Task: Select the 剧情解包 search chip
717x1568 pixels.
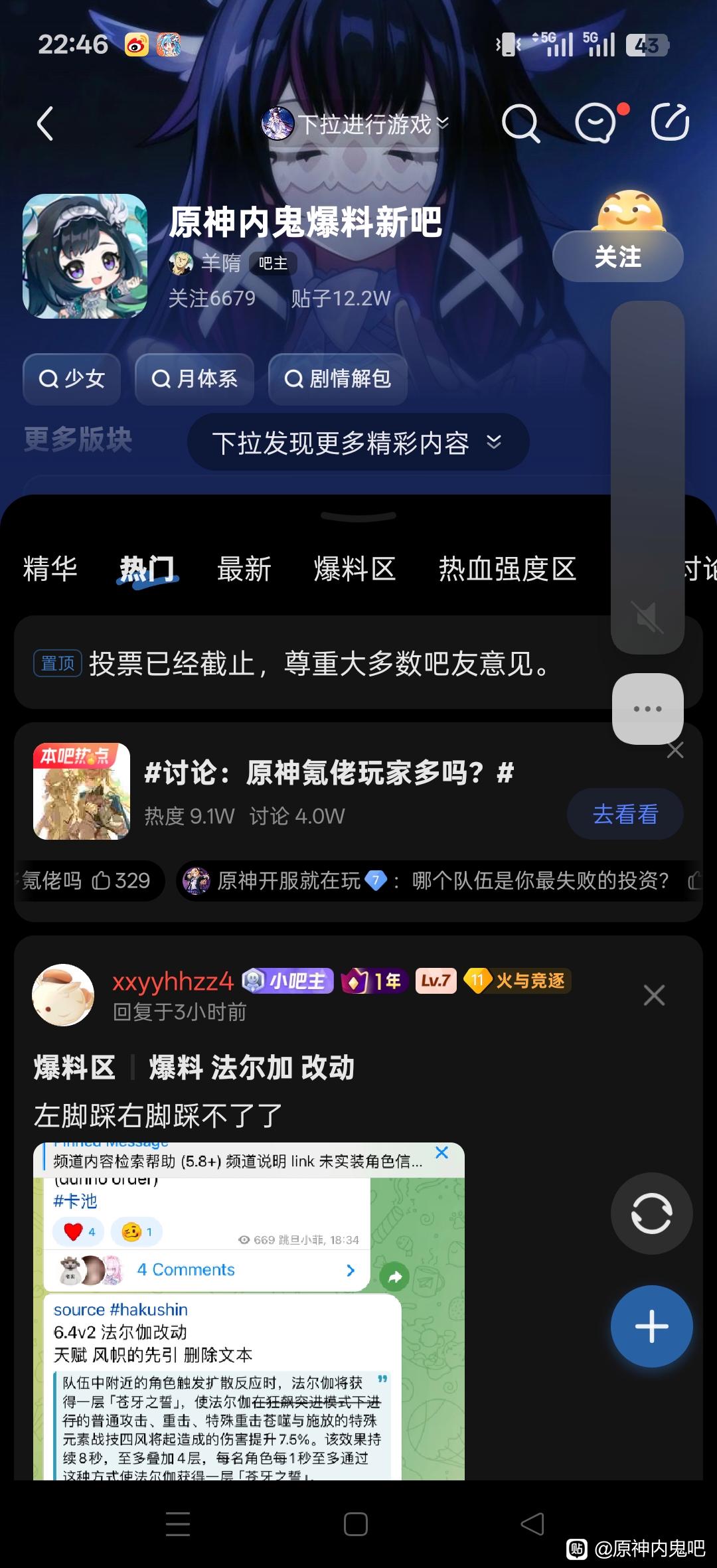Action: [337, 379]
